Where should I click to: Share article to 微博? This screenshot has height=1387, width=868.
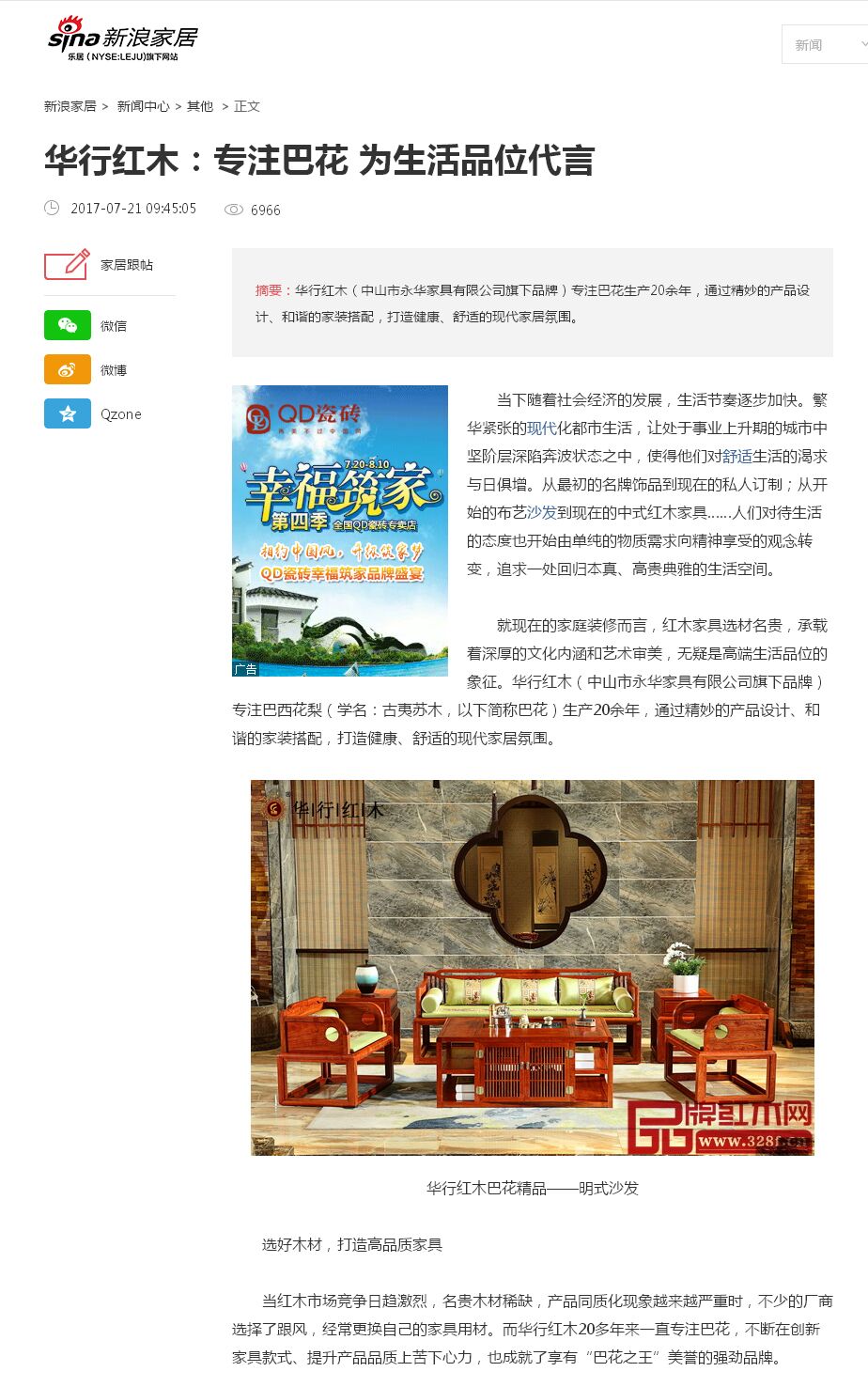click(86, 369)
